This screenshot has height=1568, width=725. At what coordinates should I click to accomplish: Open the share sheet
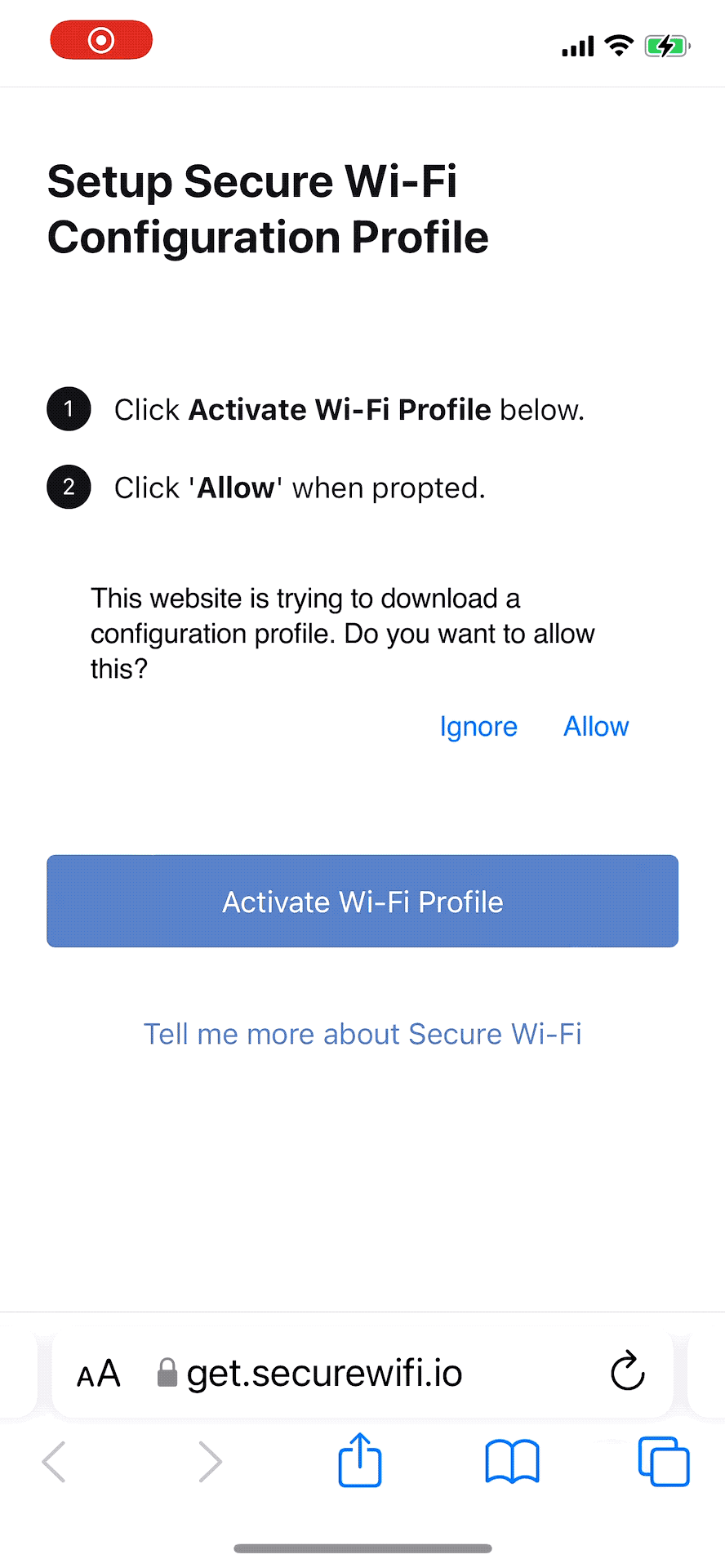click(360, 1459)
